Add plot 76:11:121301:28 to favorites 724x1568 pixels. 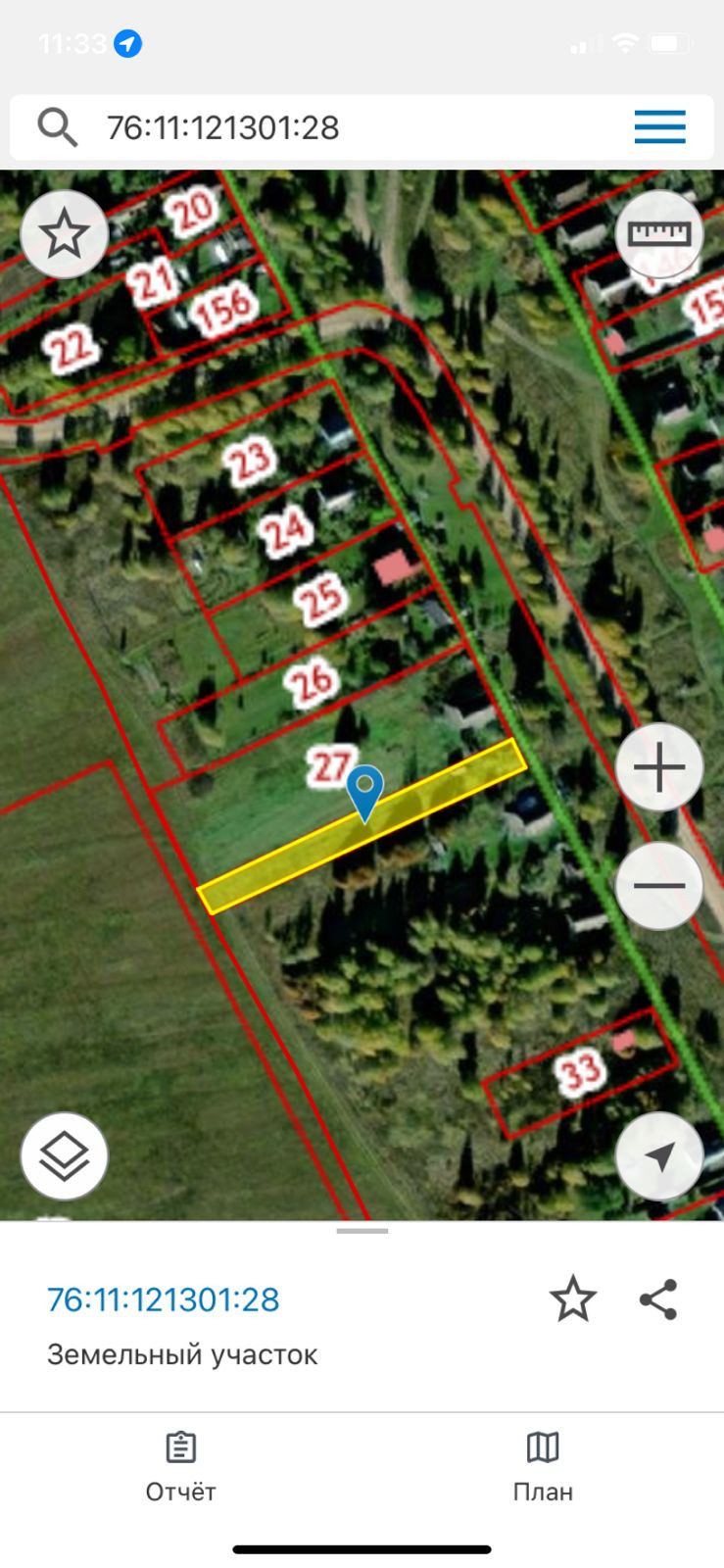pos(573,1299)
